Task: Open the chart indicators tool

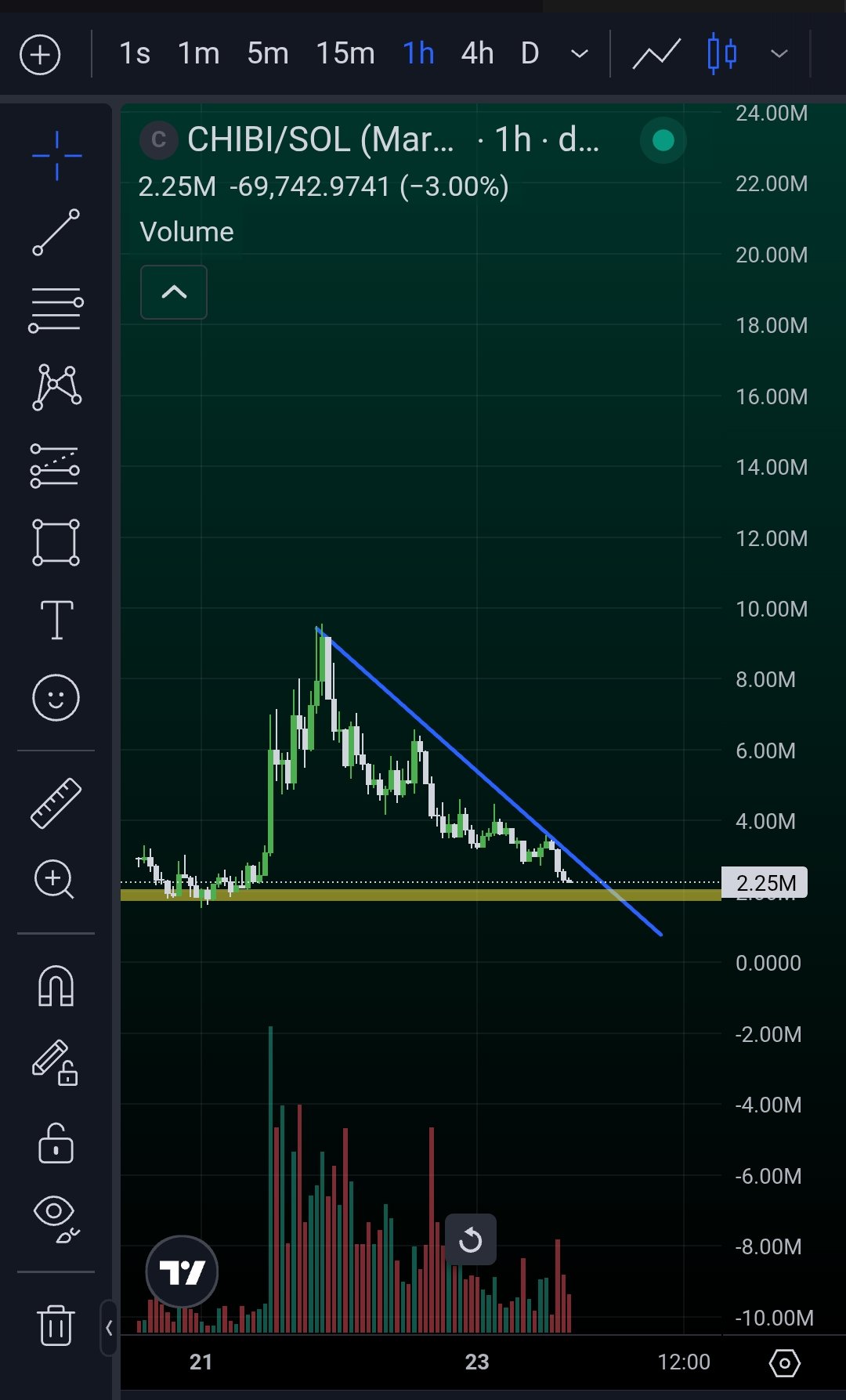Action: [656, 54]
